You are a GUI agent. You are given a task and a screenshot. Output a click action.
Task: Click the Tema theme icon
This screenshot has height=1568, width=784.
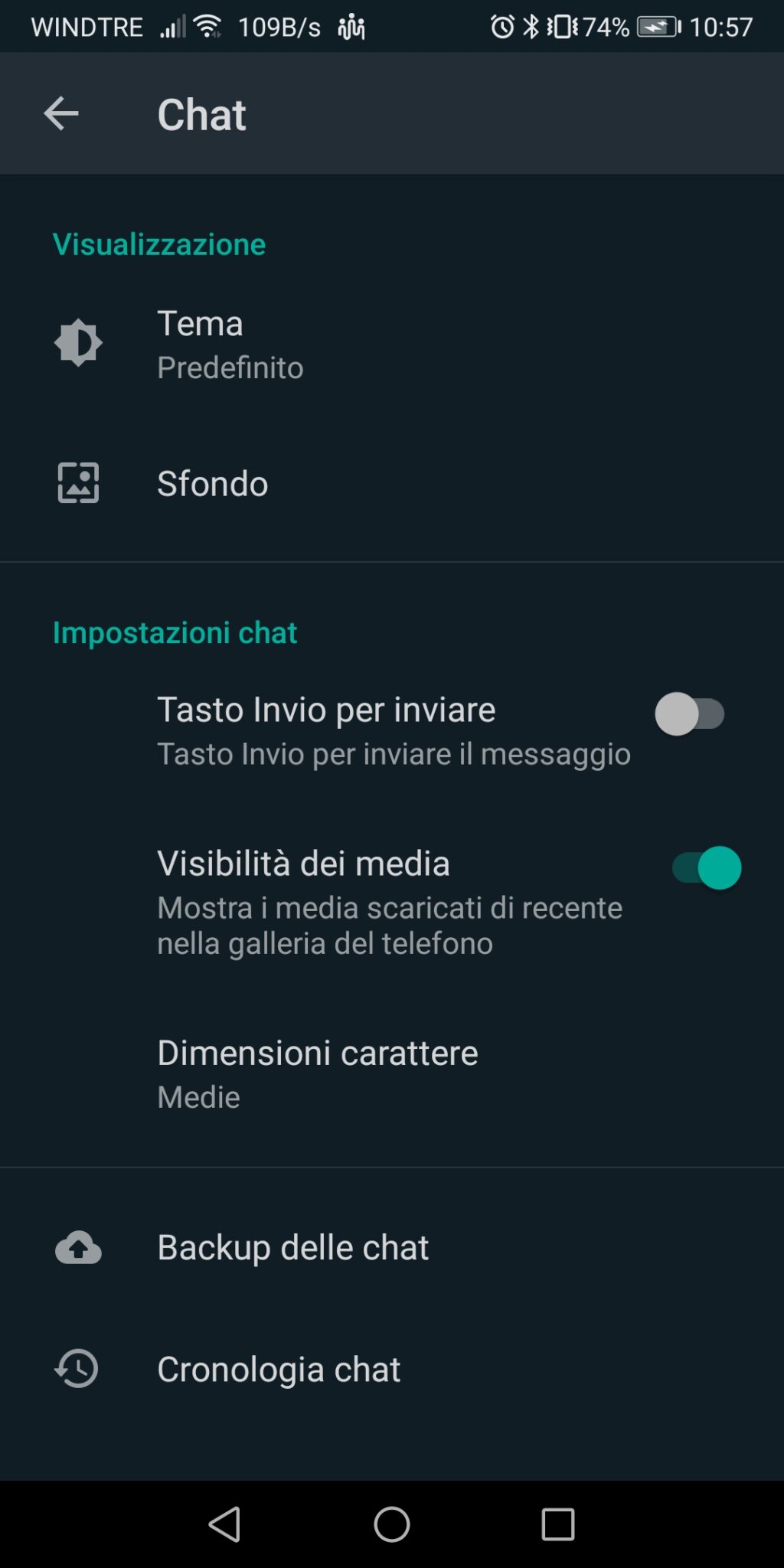click(x=77, y=342)
